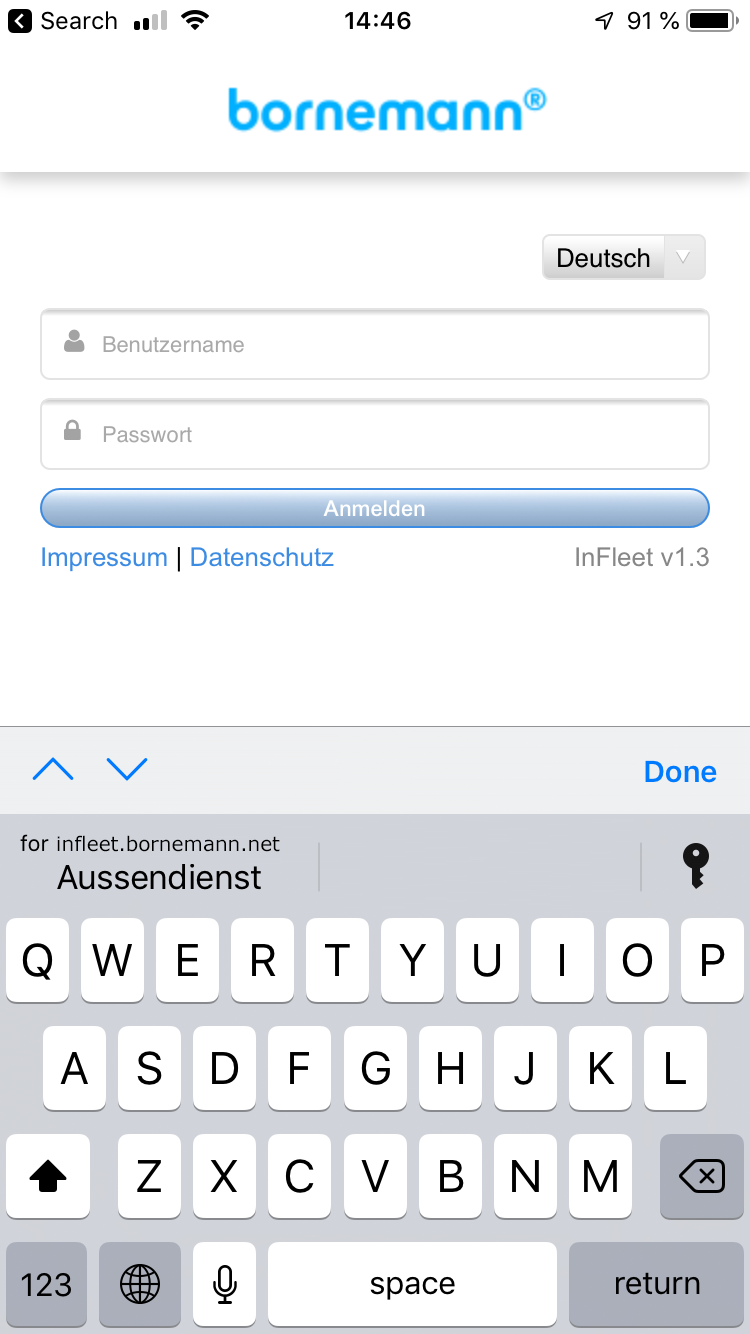Image resolution: width=750 pixels, height=1334 pixels.
Task: Focus the Passwort field
Action: coord(375,434)
